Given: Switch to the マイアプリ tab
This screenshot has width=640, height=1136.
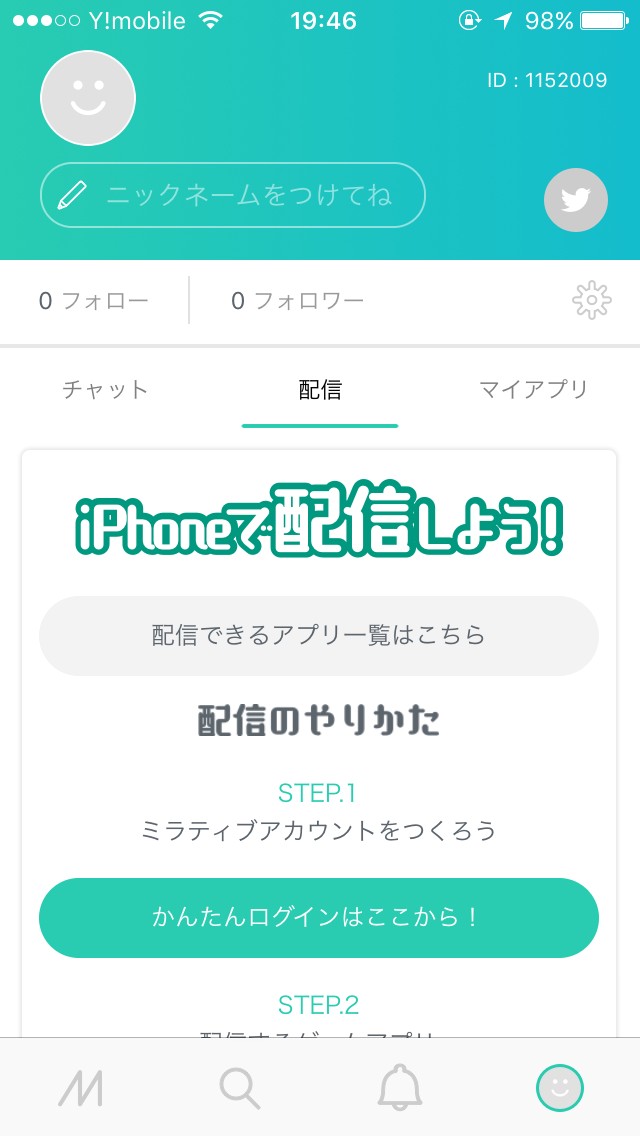Looking at the screenshot, I should 533,390.
